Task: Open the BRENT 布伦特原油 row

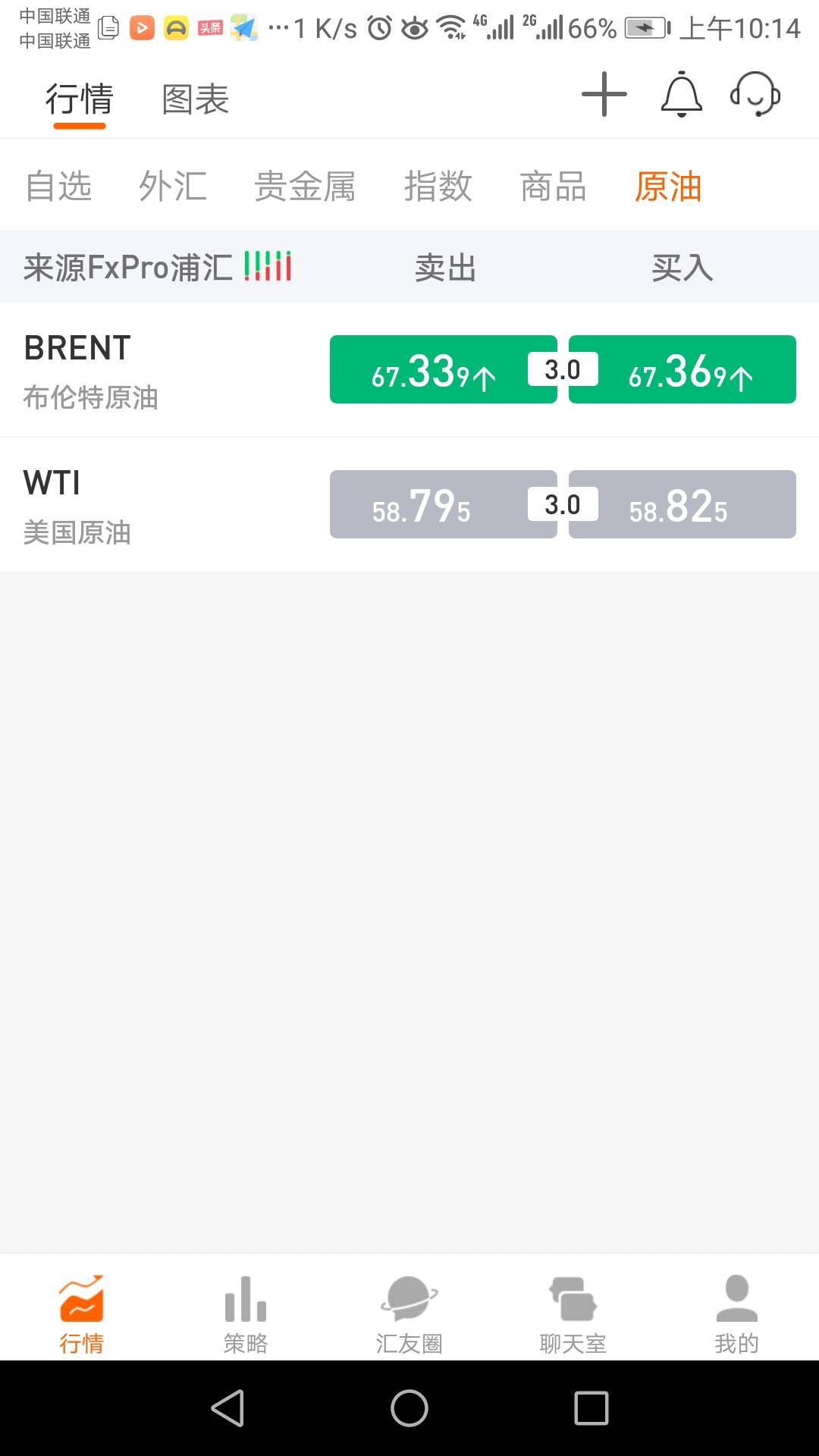Action: (x=409, y=370)
